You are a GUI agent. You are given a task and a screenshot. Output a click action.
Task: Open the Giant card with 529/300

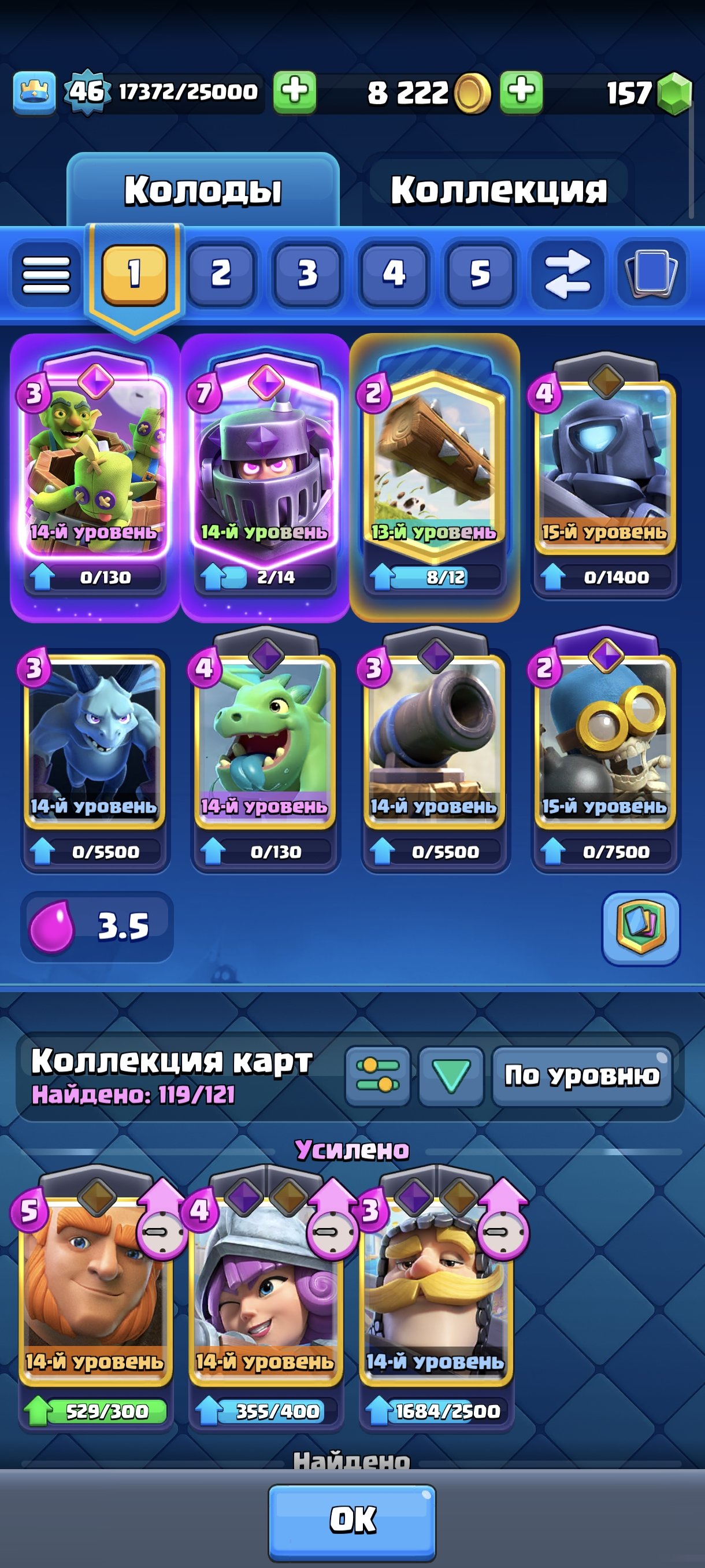pyautogui.click(x=95, y=1290)
